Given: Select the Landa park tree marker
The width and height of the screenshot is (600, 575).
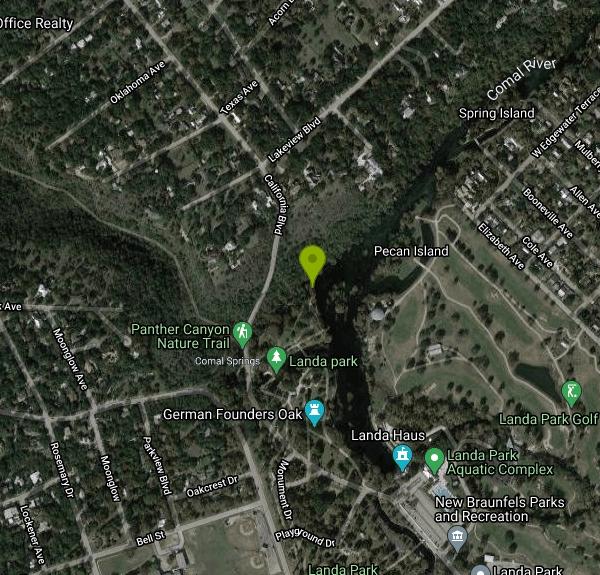Looking at the screenshot, I should coord(277,358).
